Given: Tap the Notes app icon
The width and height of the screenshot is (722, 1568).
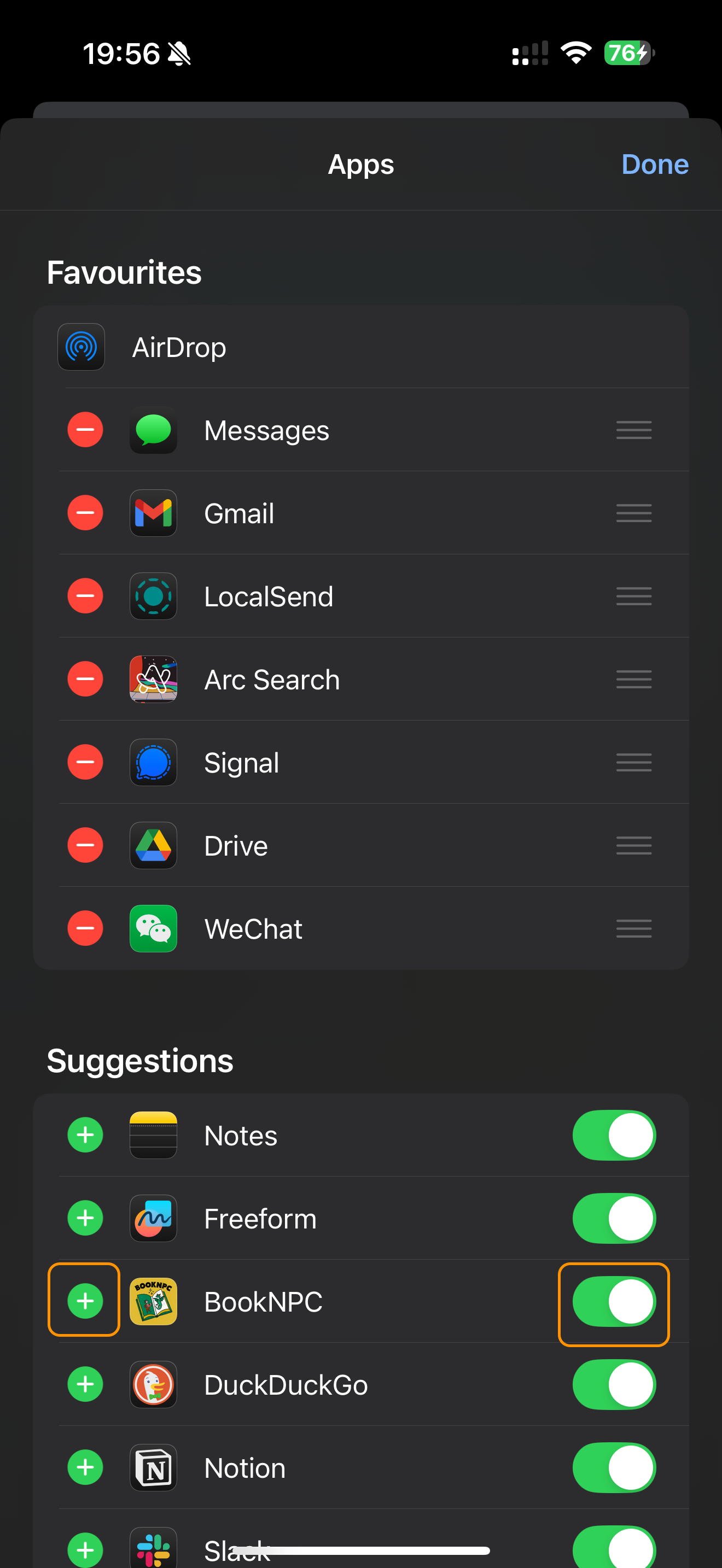Looking at the screenshot, I should [153, 1134].
